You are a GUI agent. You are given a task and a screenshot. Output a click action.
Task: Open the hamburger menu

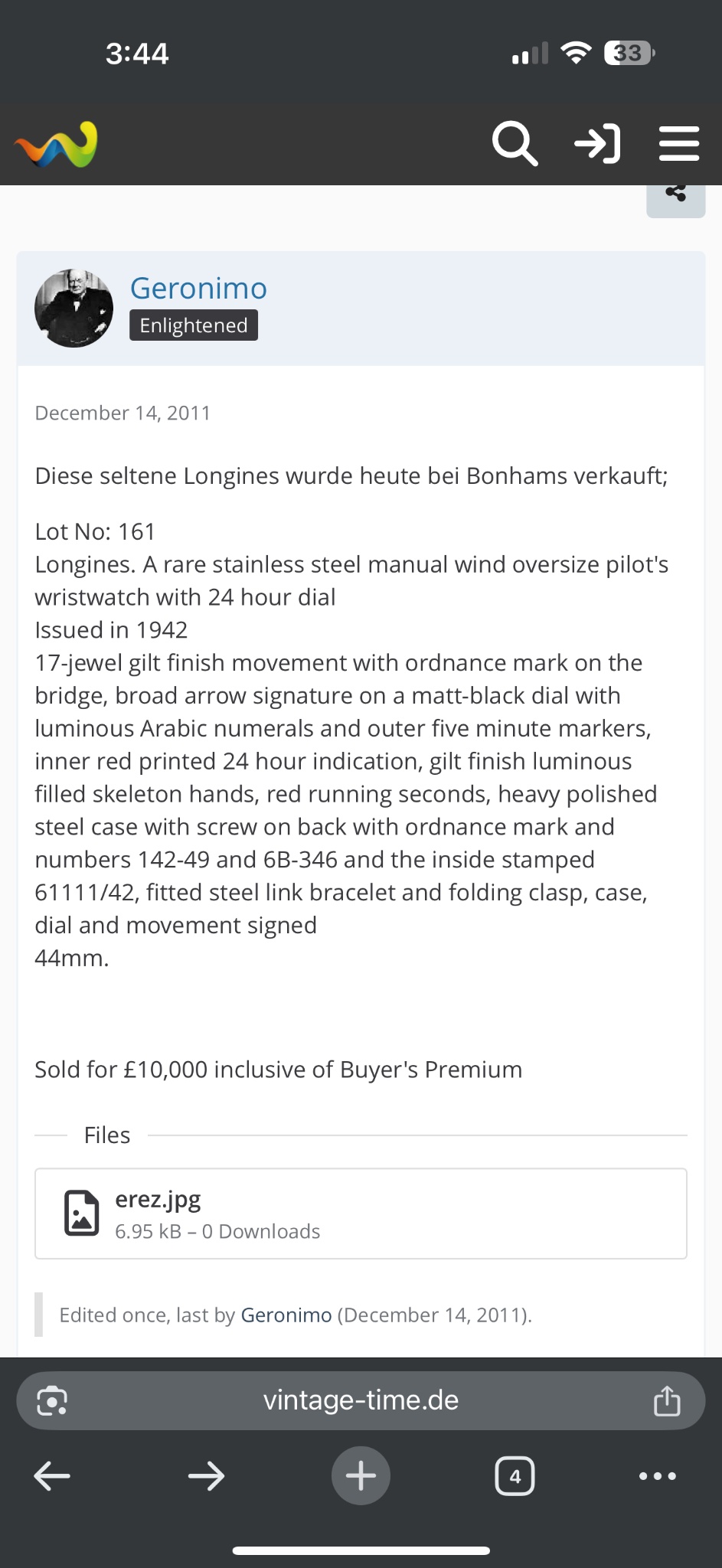[679, 143]
